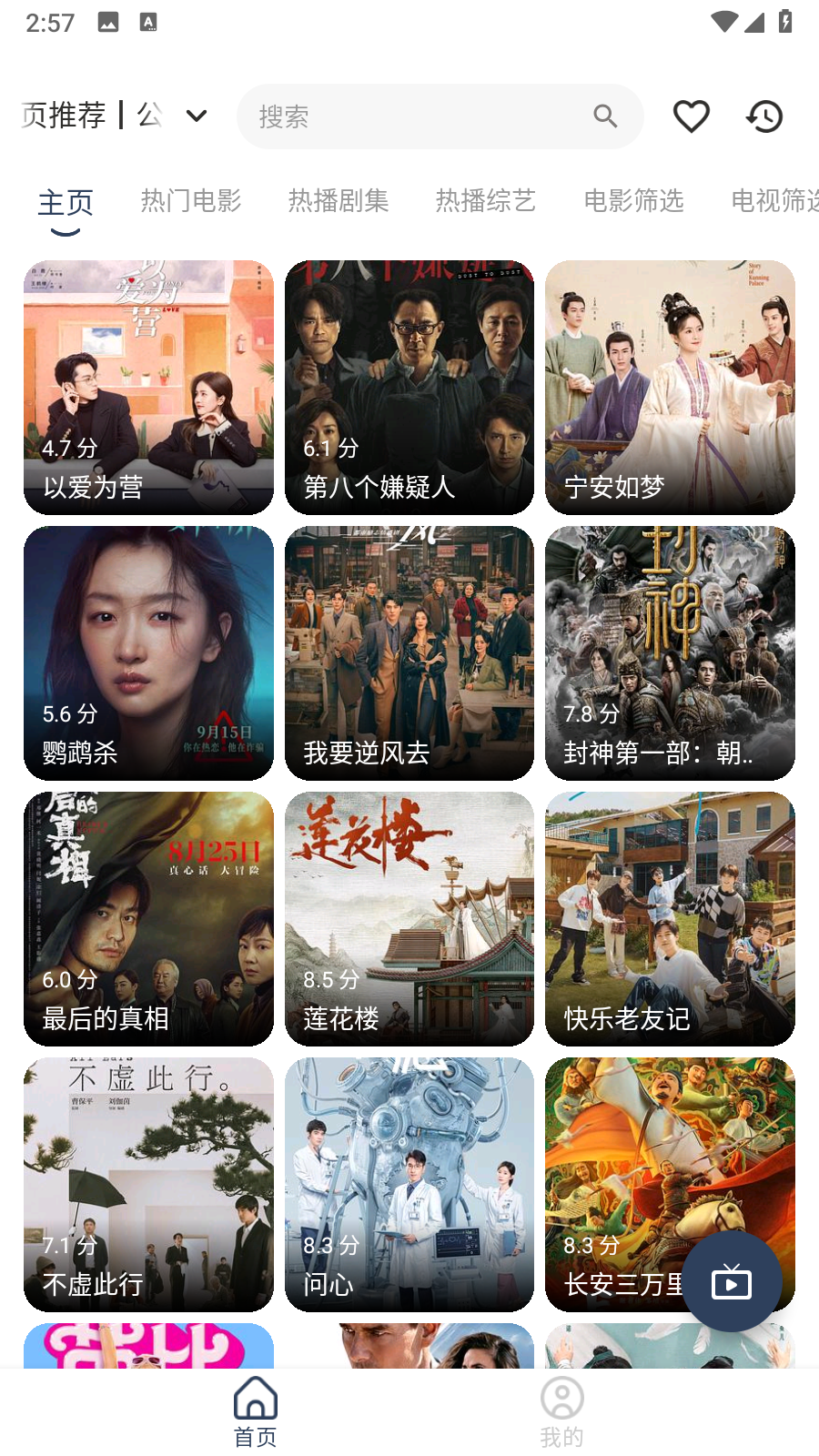
Task: Tap the screenshot notification icon in status bar
Action: click(109, 22)
